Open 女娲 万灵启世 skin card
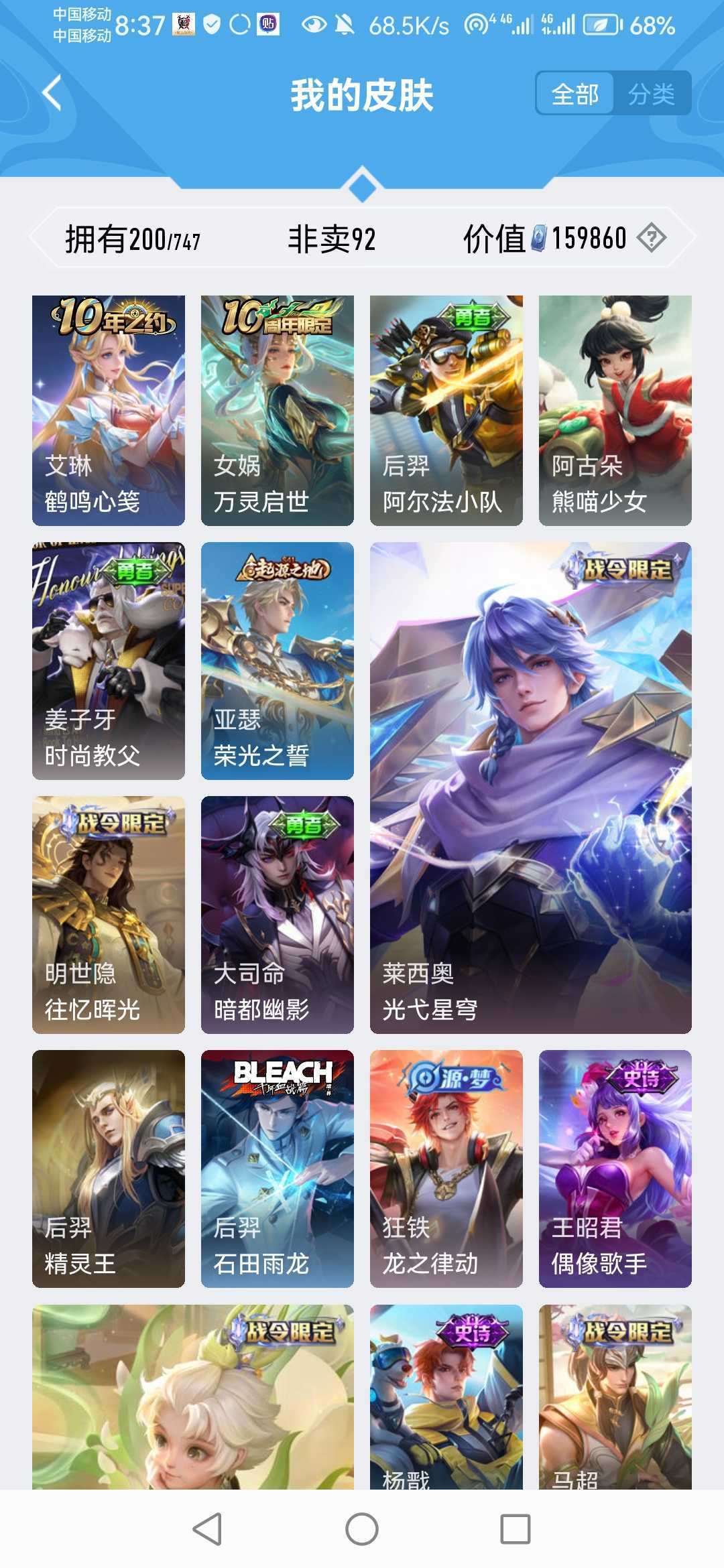 (278, 410)
